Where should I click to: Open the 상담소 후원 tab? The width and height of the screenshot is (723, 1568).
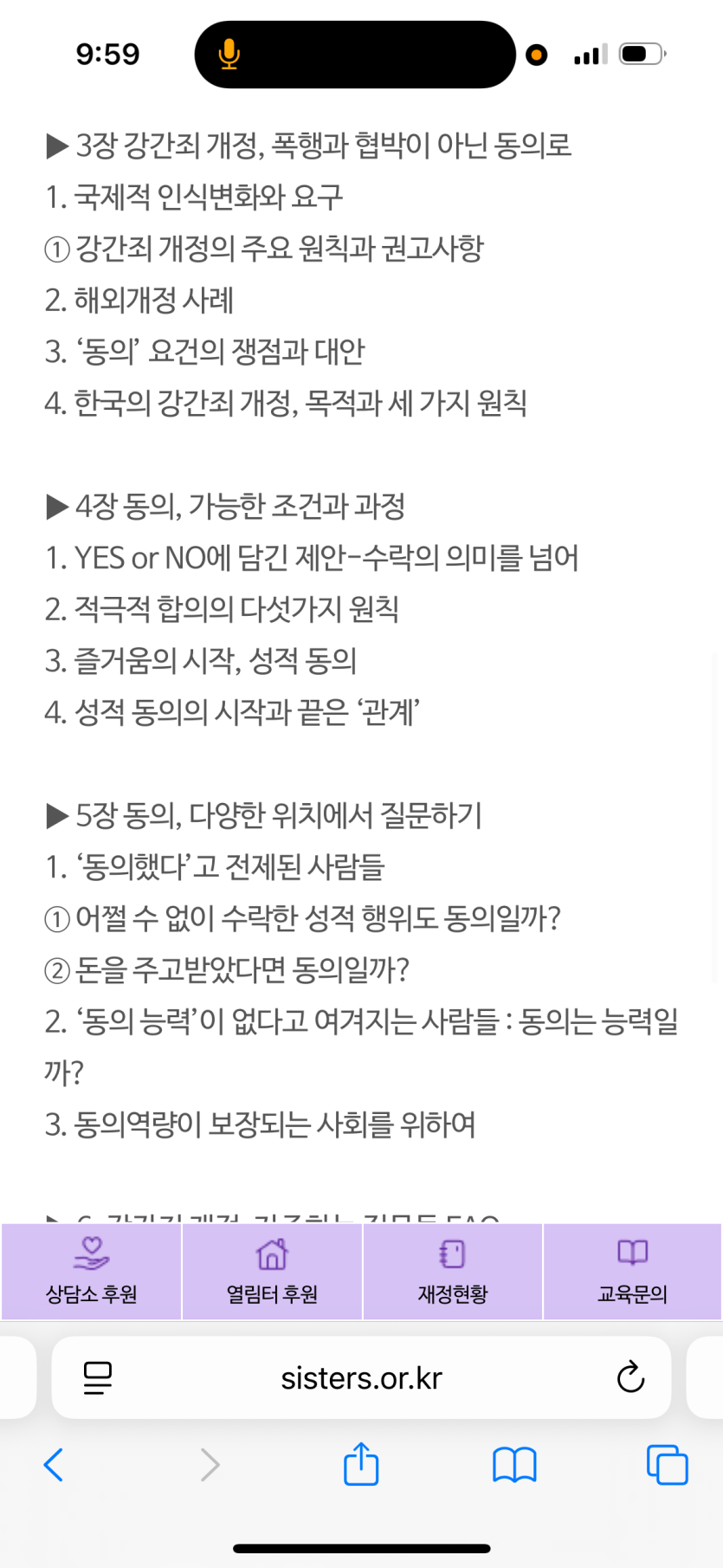[91, 1272]
